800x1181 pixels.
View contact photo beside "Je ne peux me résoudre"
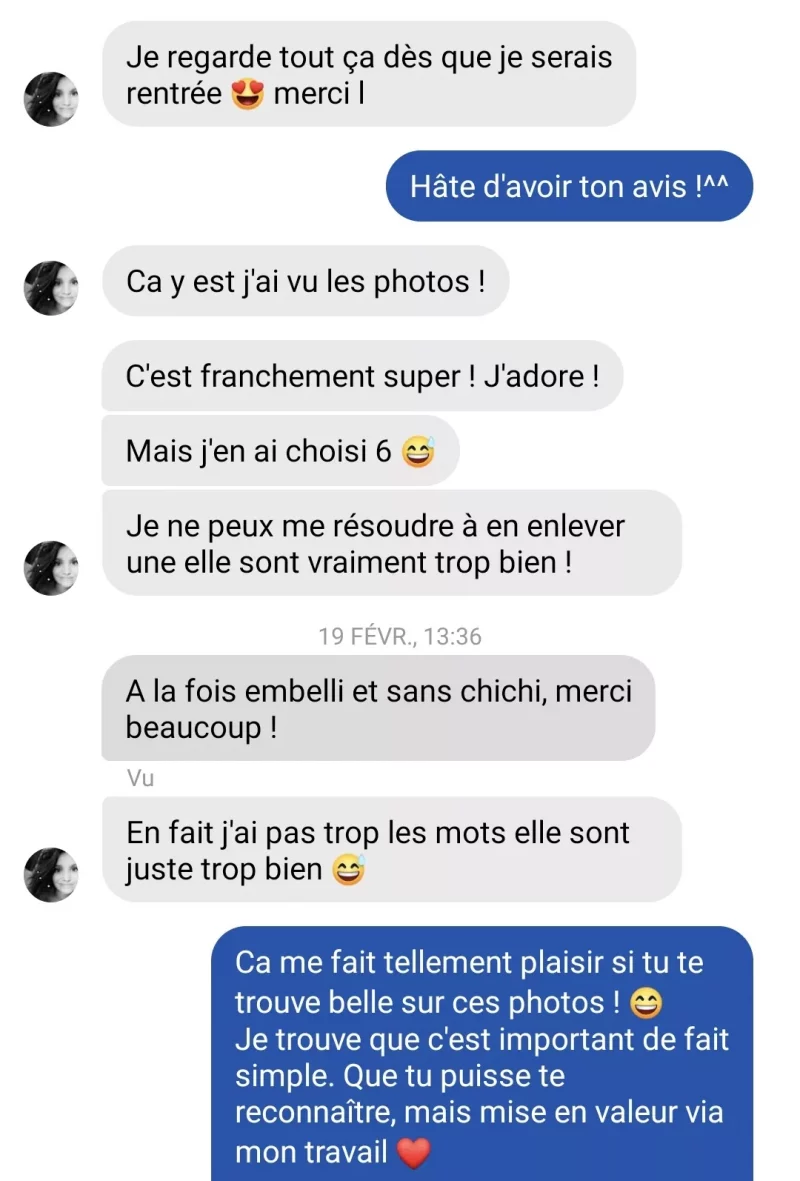[x=51, y=568]
